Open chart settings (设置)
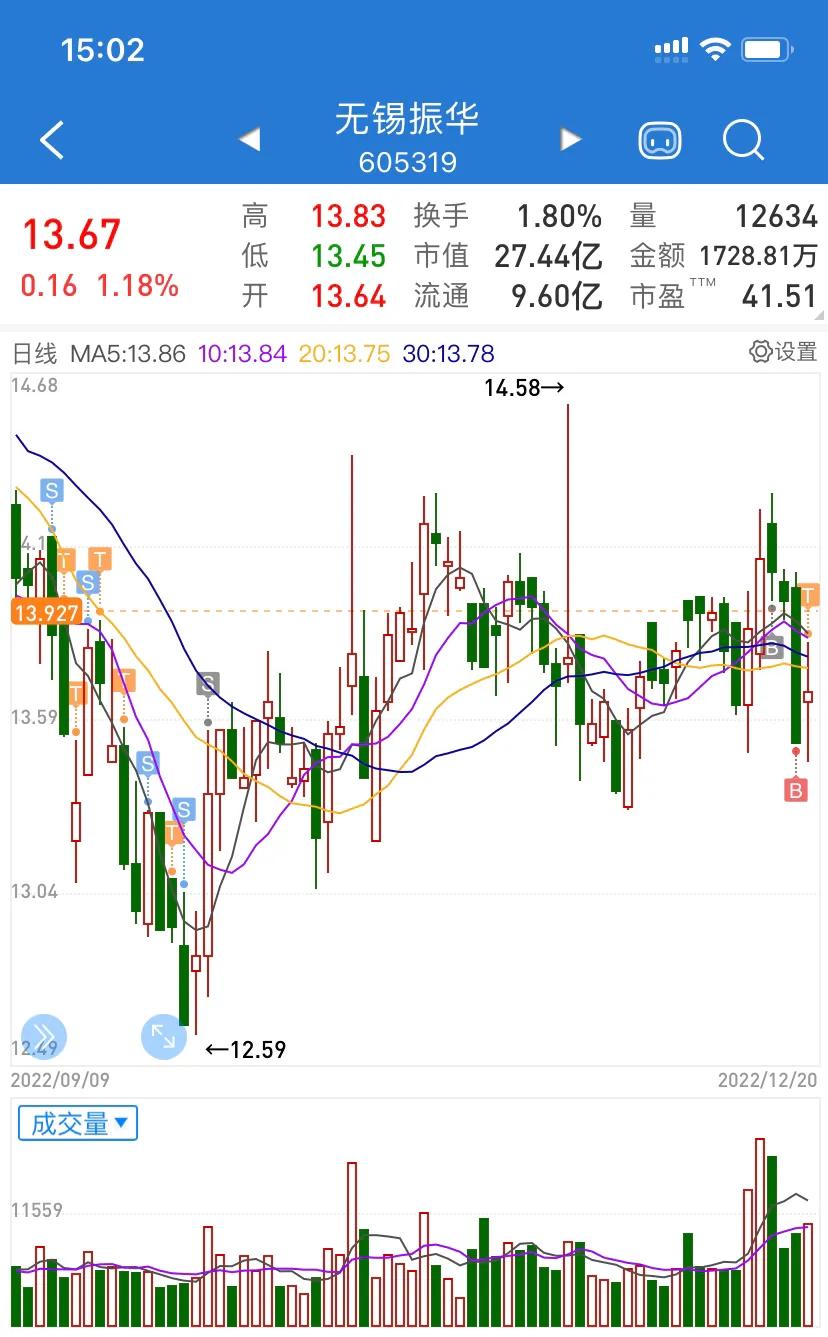Screen dimensions: 828x1337 [784, 352]
